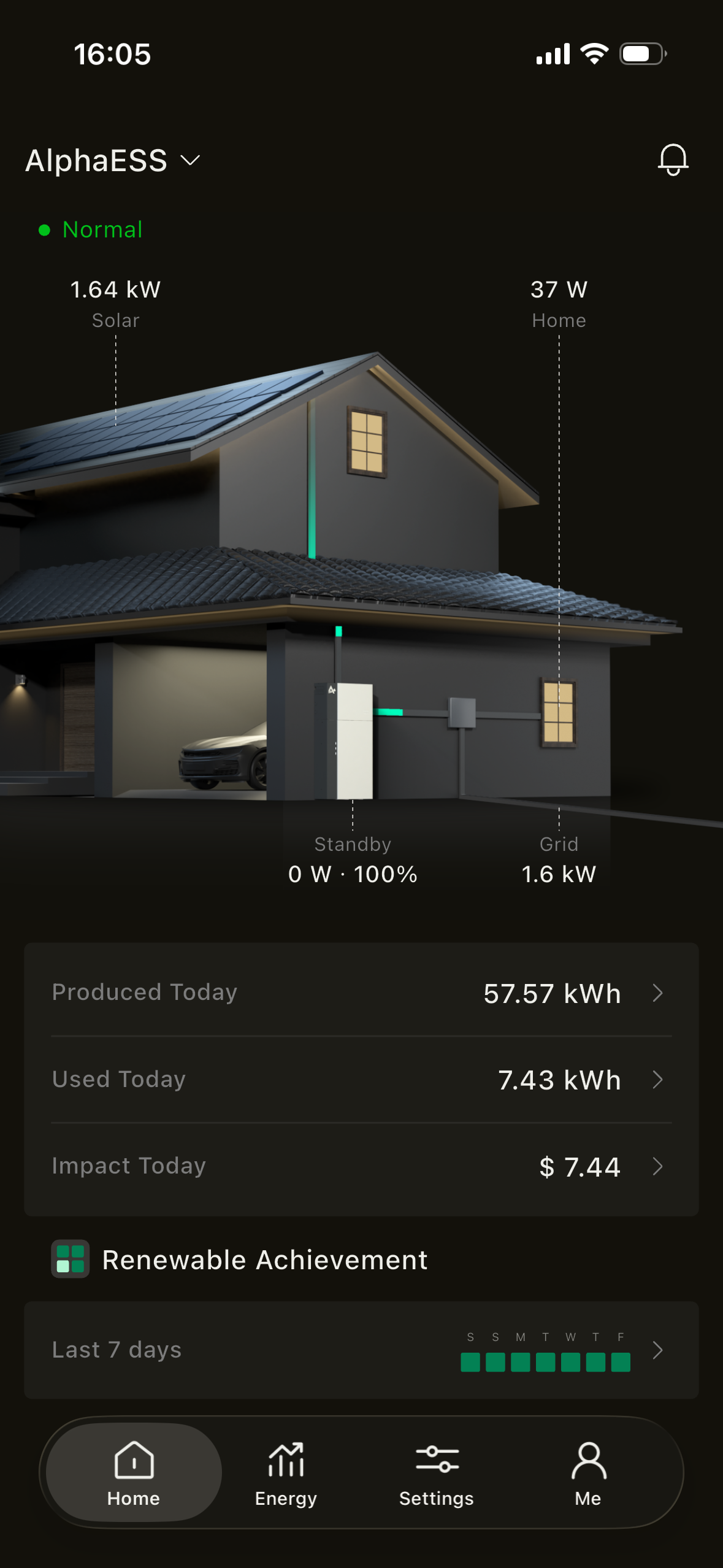Open Last 7 days renewable achievement

[361, 1350]
